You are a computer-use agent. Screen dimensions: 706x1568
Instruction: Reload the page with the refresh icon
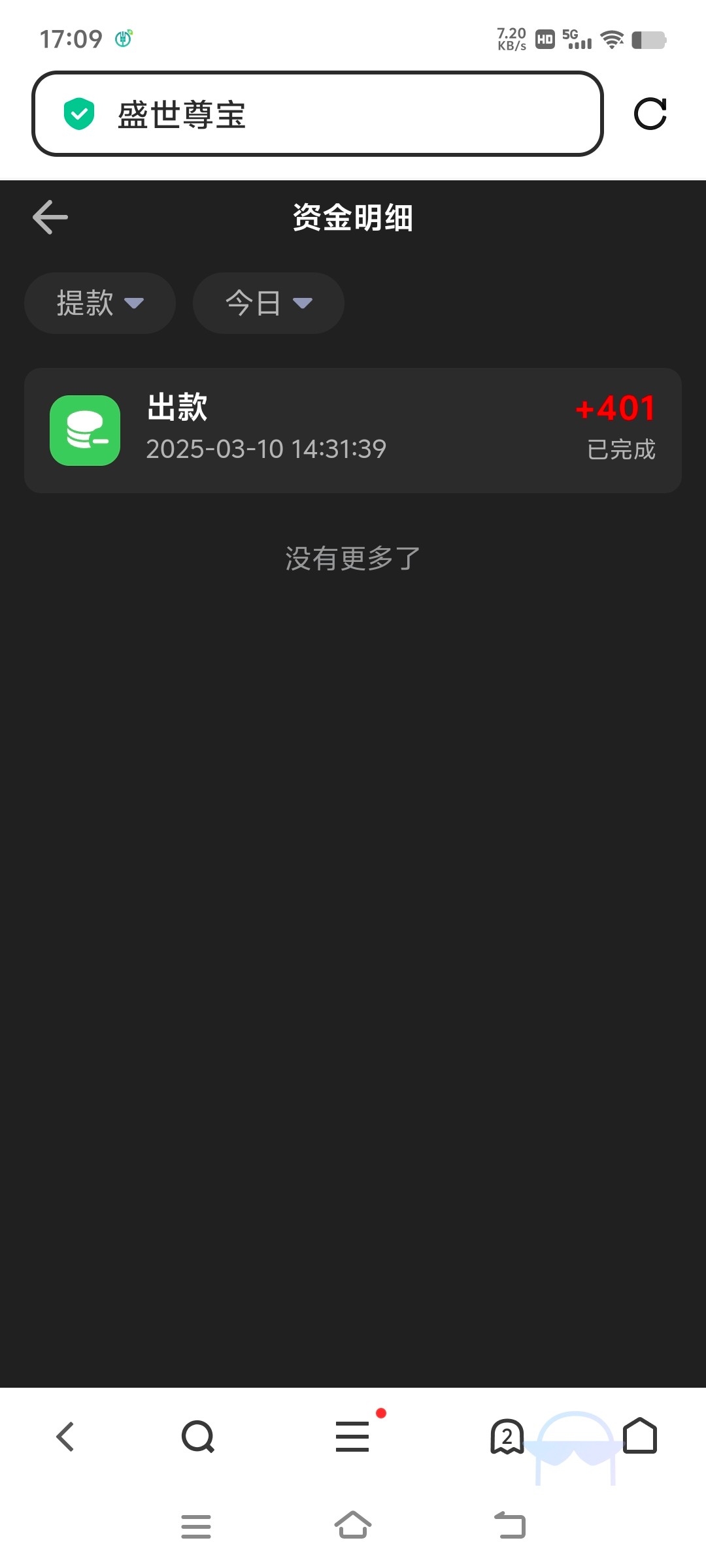tap(650, 114)
